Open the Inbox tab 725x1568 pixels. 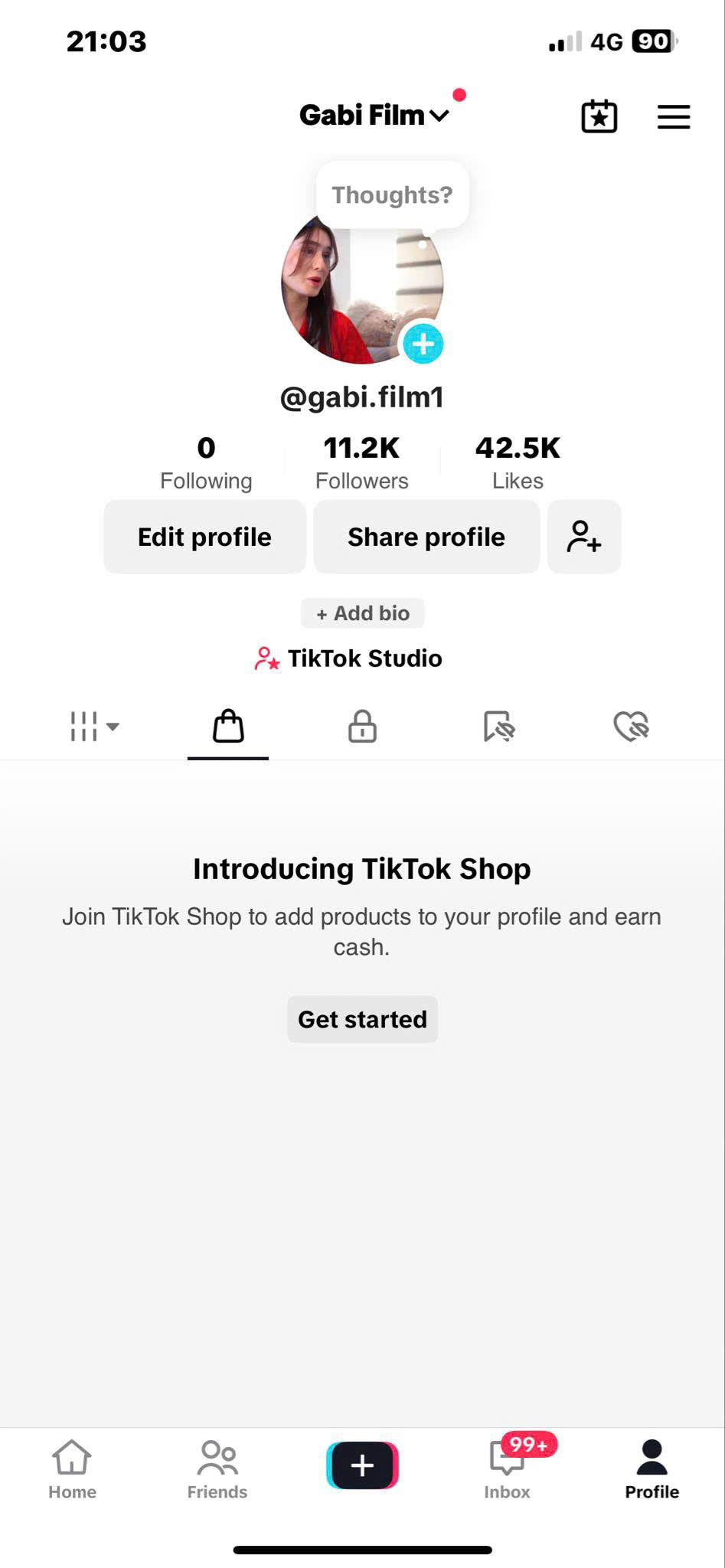tap(507, 1468)
